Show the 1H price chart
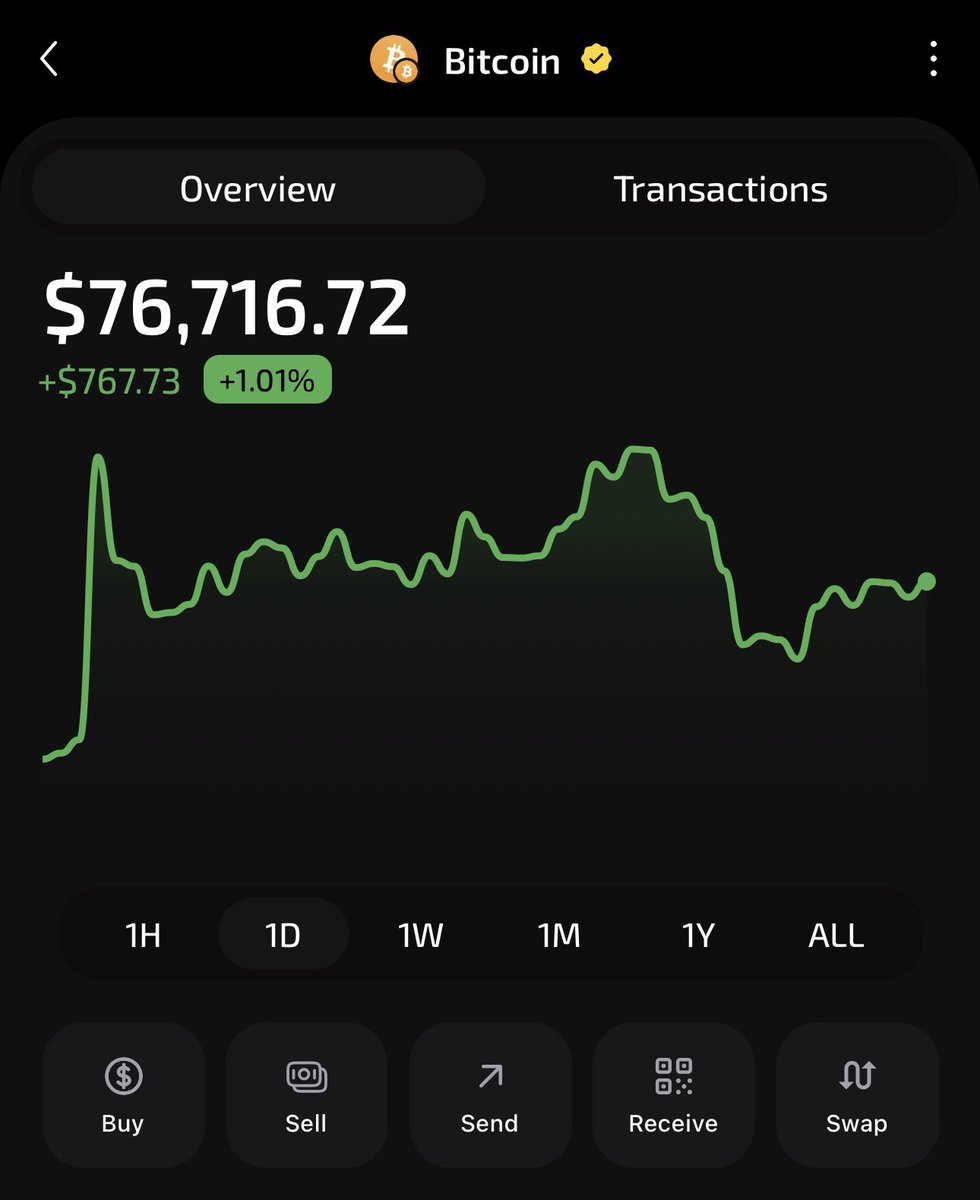This screenshot has width=980, height=1200. click(143, 935)
